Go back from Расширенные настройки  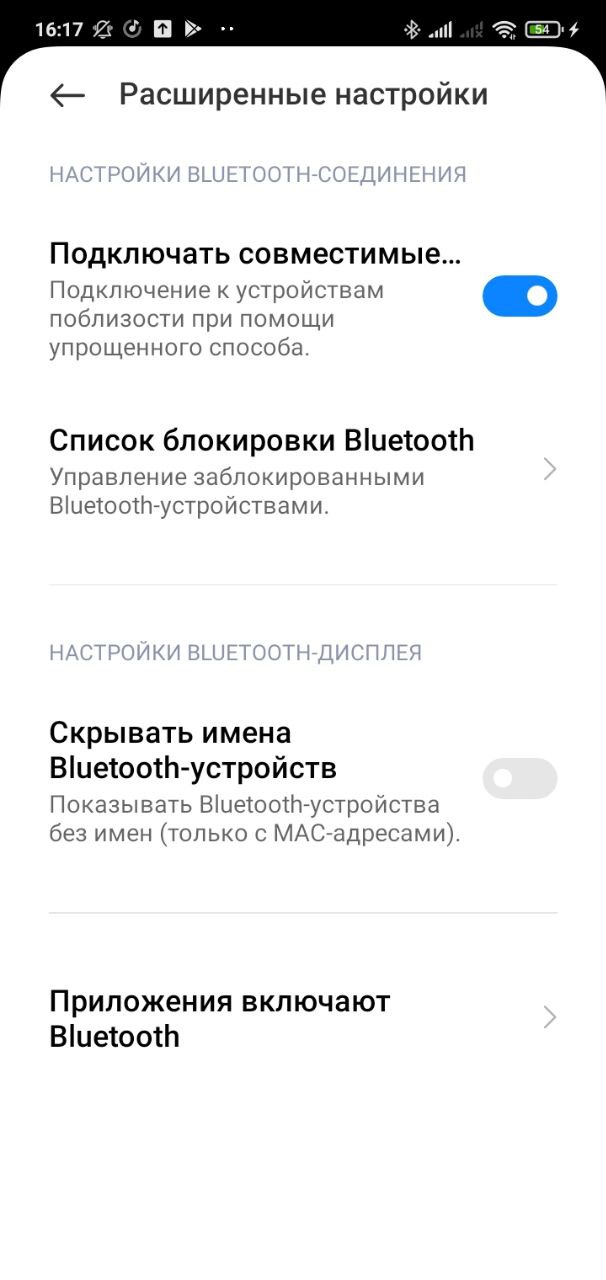[67, 95]
